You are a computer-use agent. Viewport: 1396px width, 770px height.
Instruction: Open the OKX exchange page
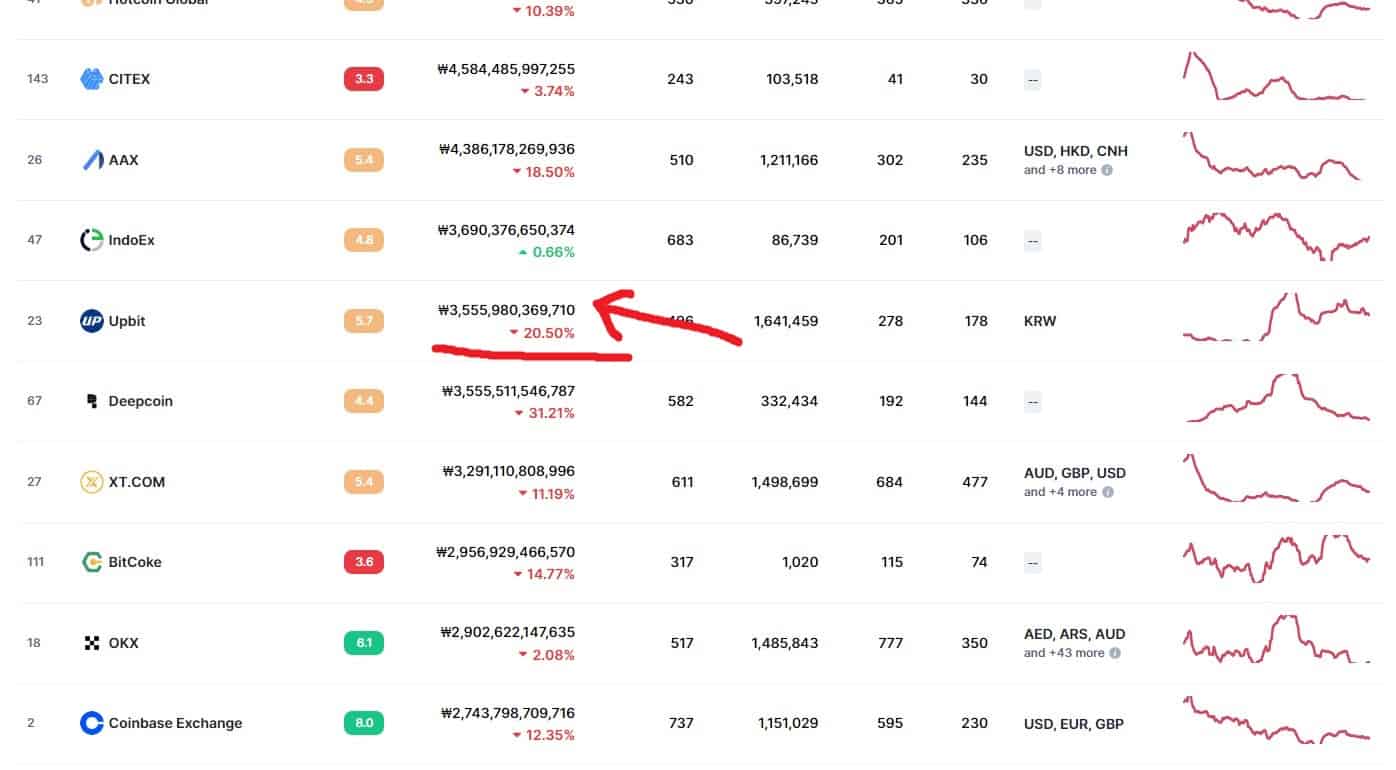pyautogui.click(x=123, y=643)
